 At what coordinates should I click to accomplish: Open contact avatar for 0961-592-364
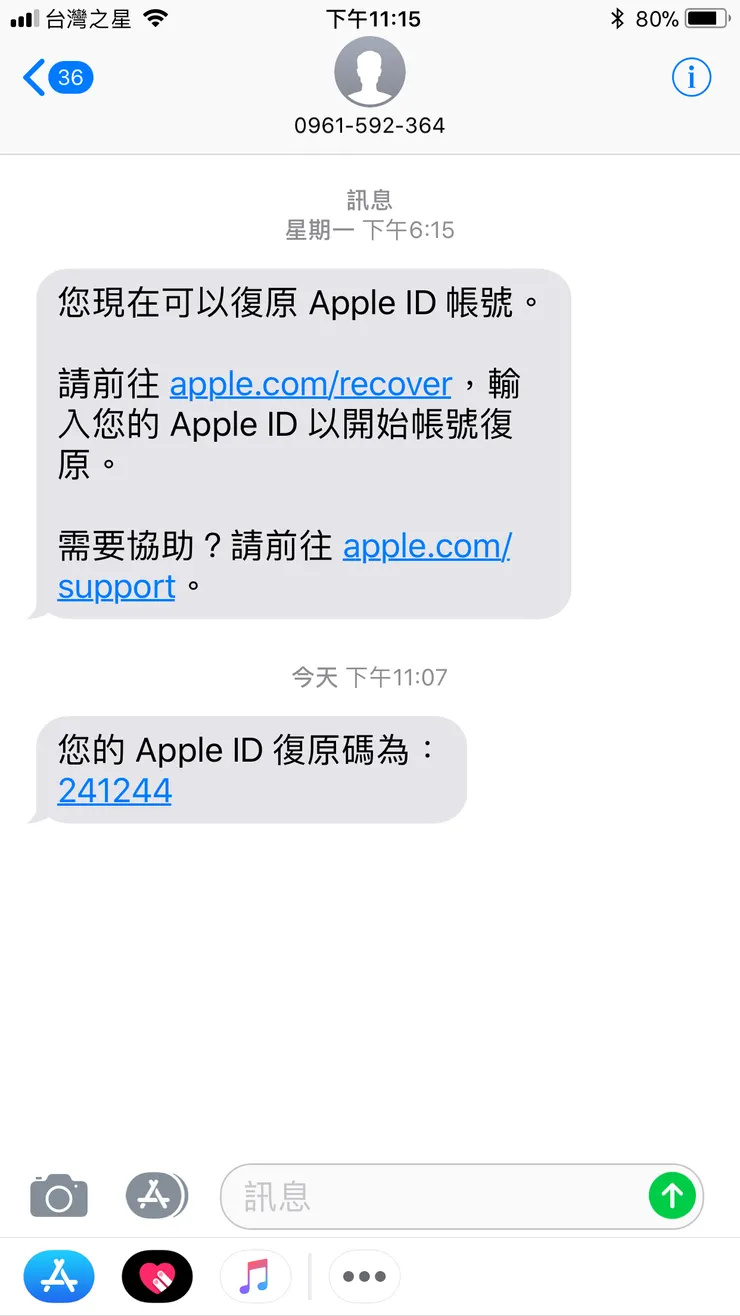[370, 72]
